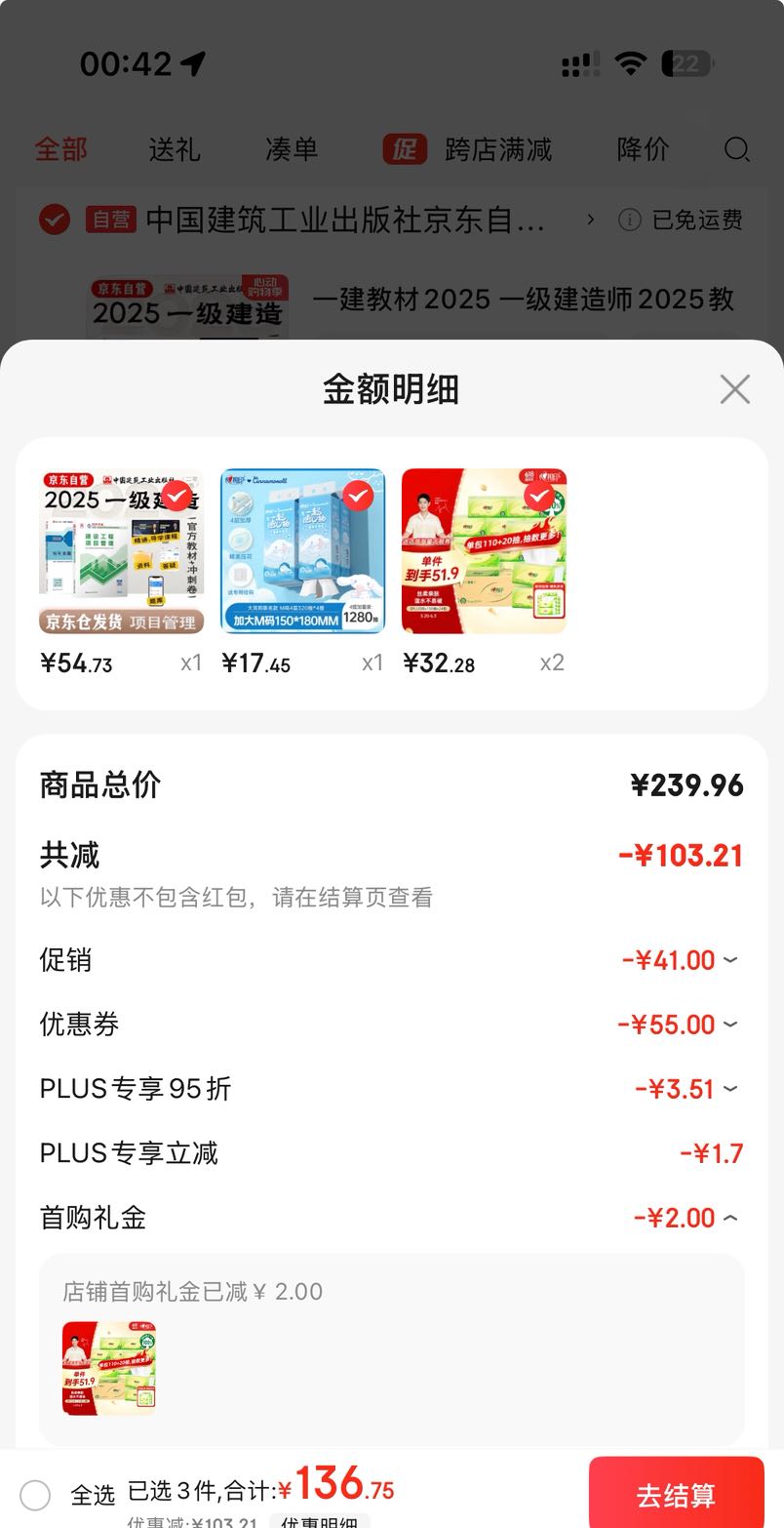Deselect the ¥17.45 diaper item

[358, 497]
